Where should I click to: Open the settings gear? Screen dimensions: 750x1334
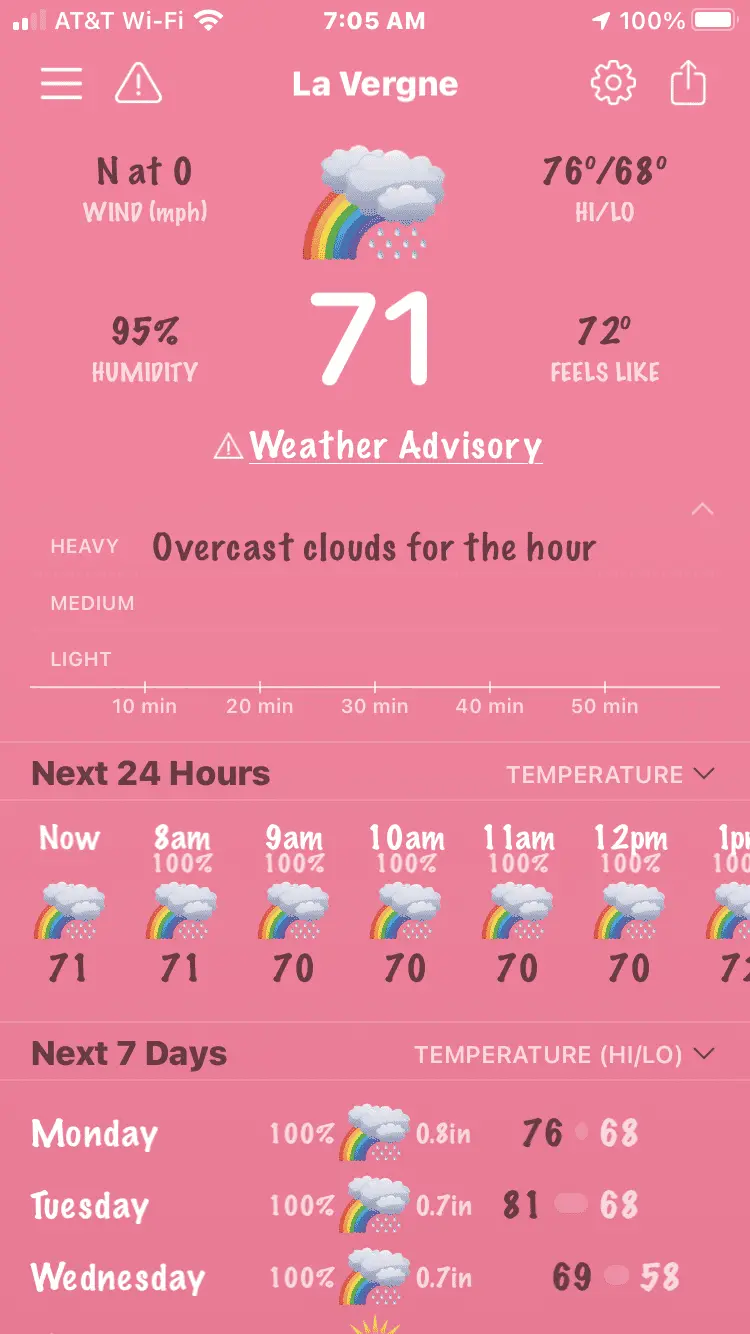click(x=613, y=84)
